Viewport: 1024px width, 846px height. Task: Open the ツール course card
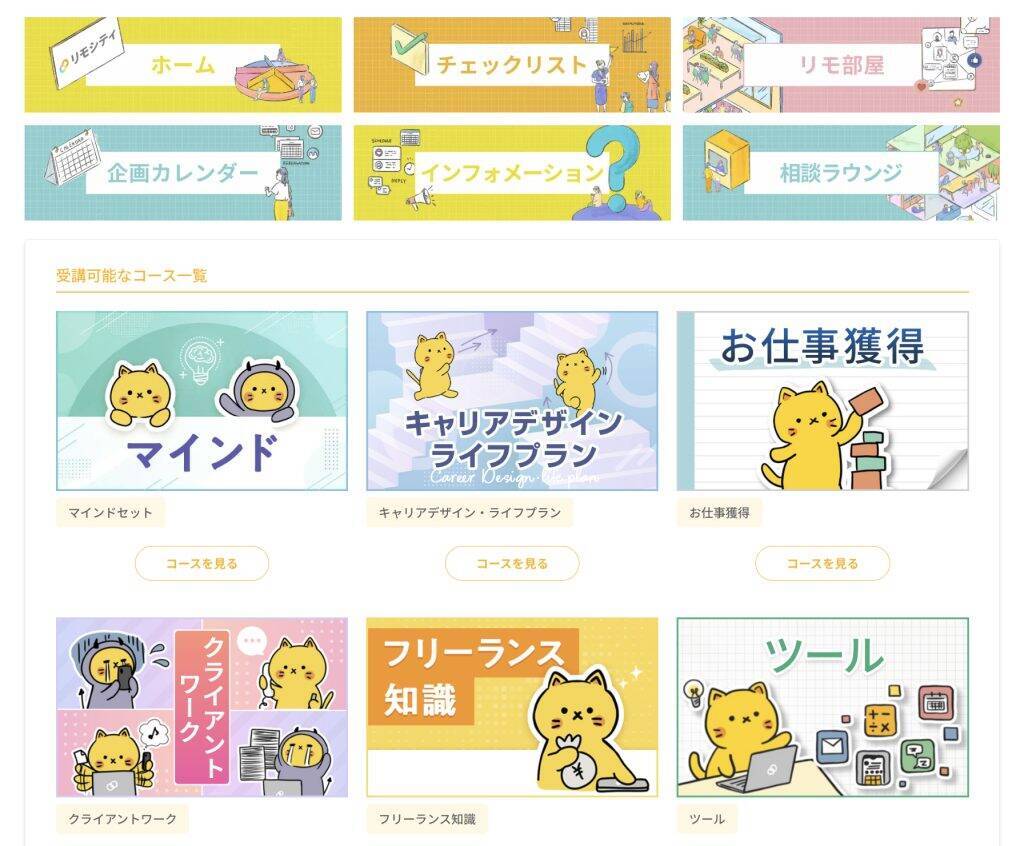tap(822, 707)
